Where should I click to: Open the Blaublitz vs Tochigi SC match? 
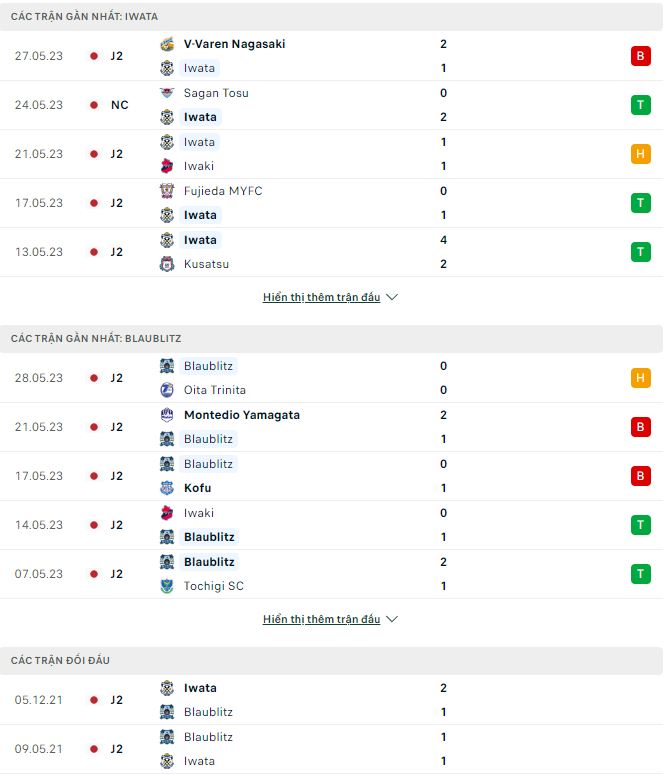[331, 574]
